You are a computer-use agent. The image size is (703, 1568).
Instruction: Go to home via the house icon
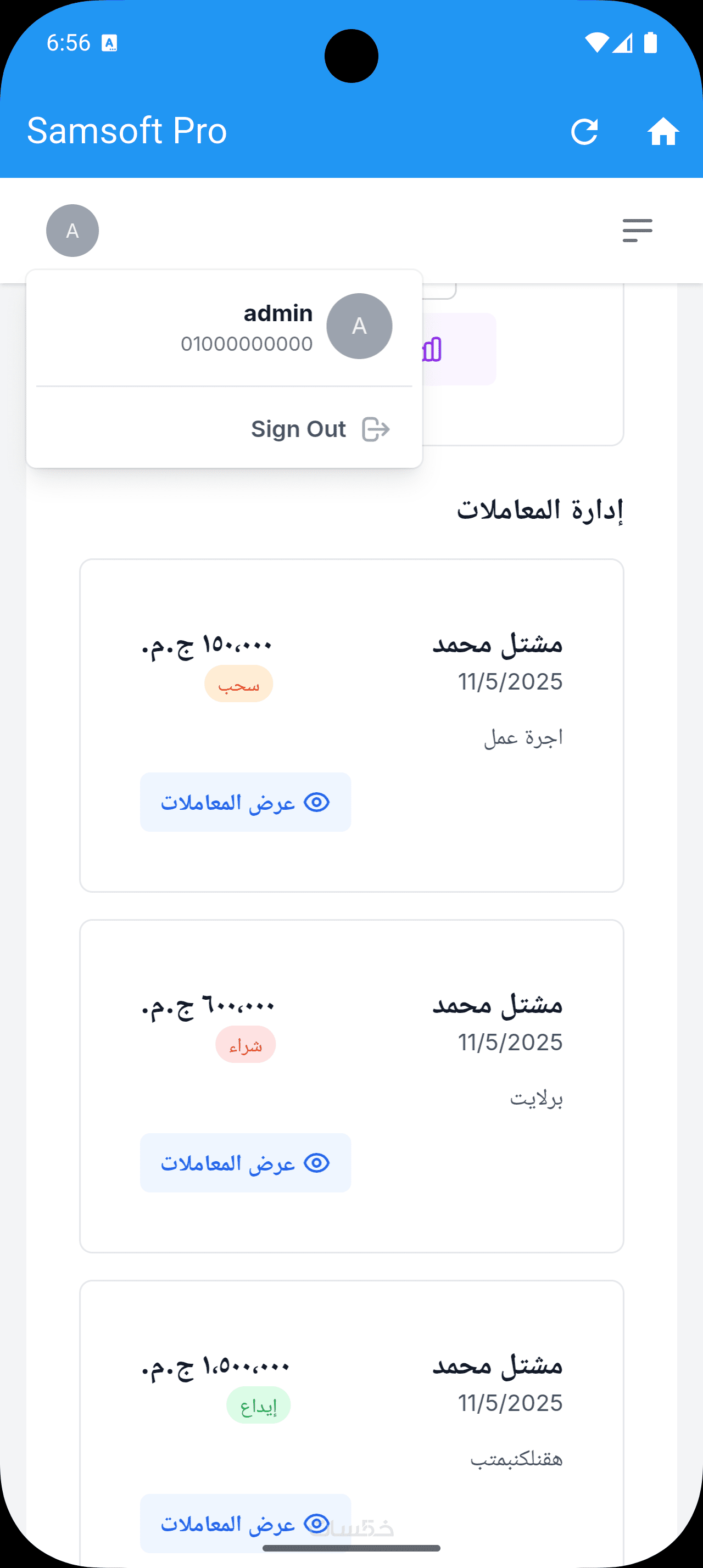point(663,131)
